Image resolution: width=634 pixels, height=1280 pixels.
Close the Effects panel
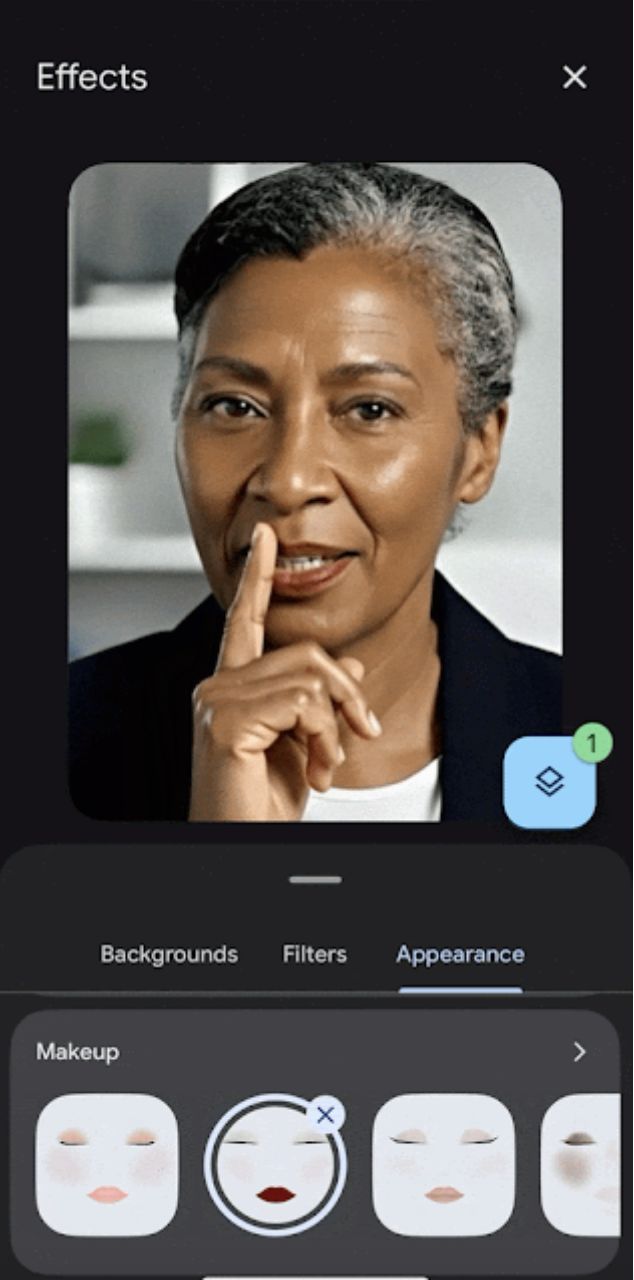[x=574, y=77]
